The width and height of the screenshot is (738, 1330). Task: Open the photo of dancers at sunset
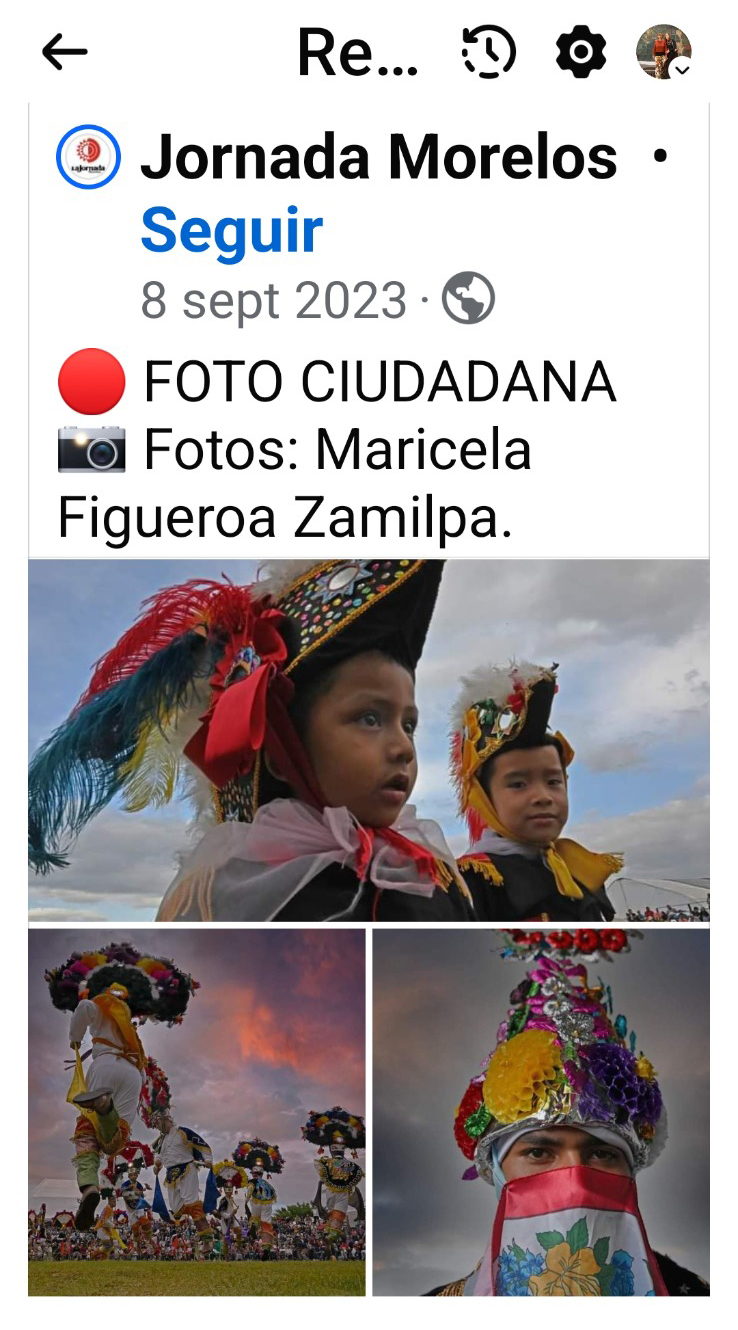coord(196,1112)
